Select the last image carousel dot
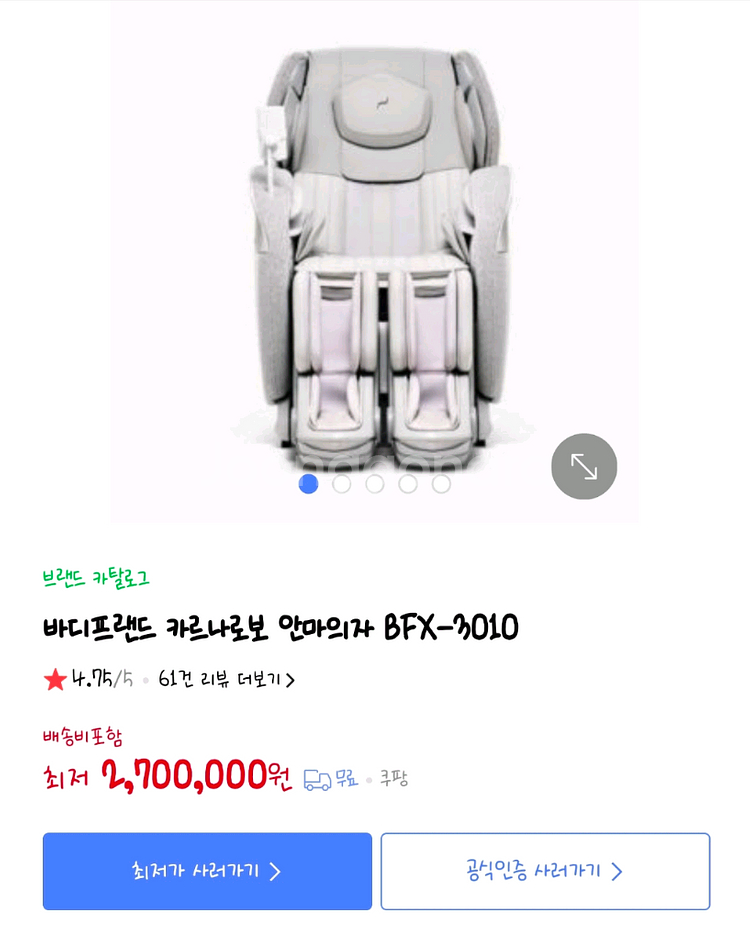 [x=443, y=485]
